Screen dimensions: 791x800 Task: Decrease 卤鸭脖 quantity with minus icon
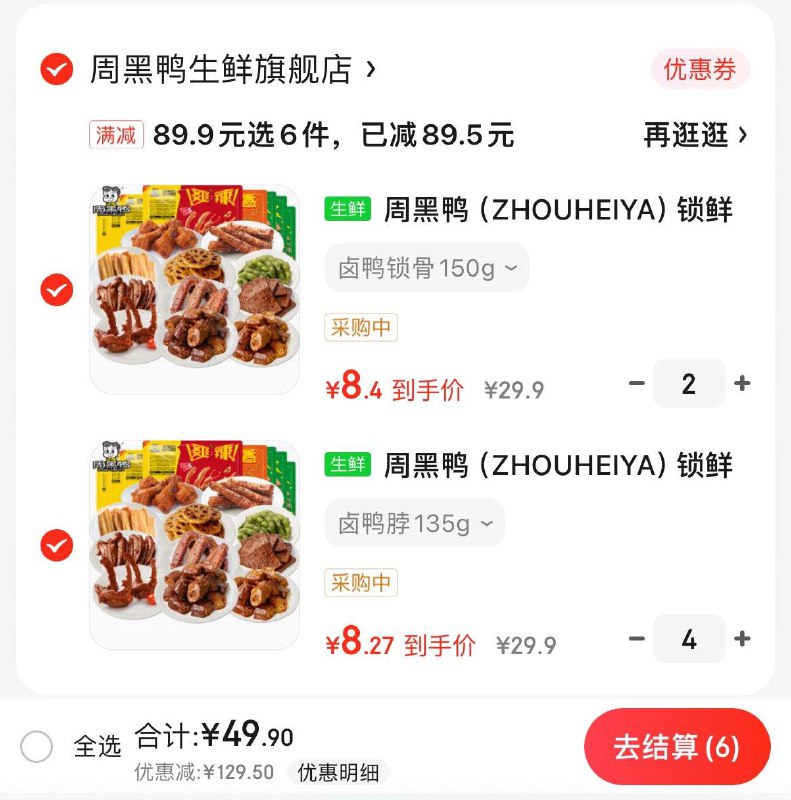tap(638, 637)
